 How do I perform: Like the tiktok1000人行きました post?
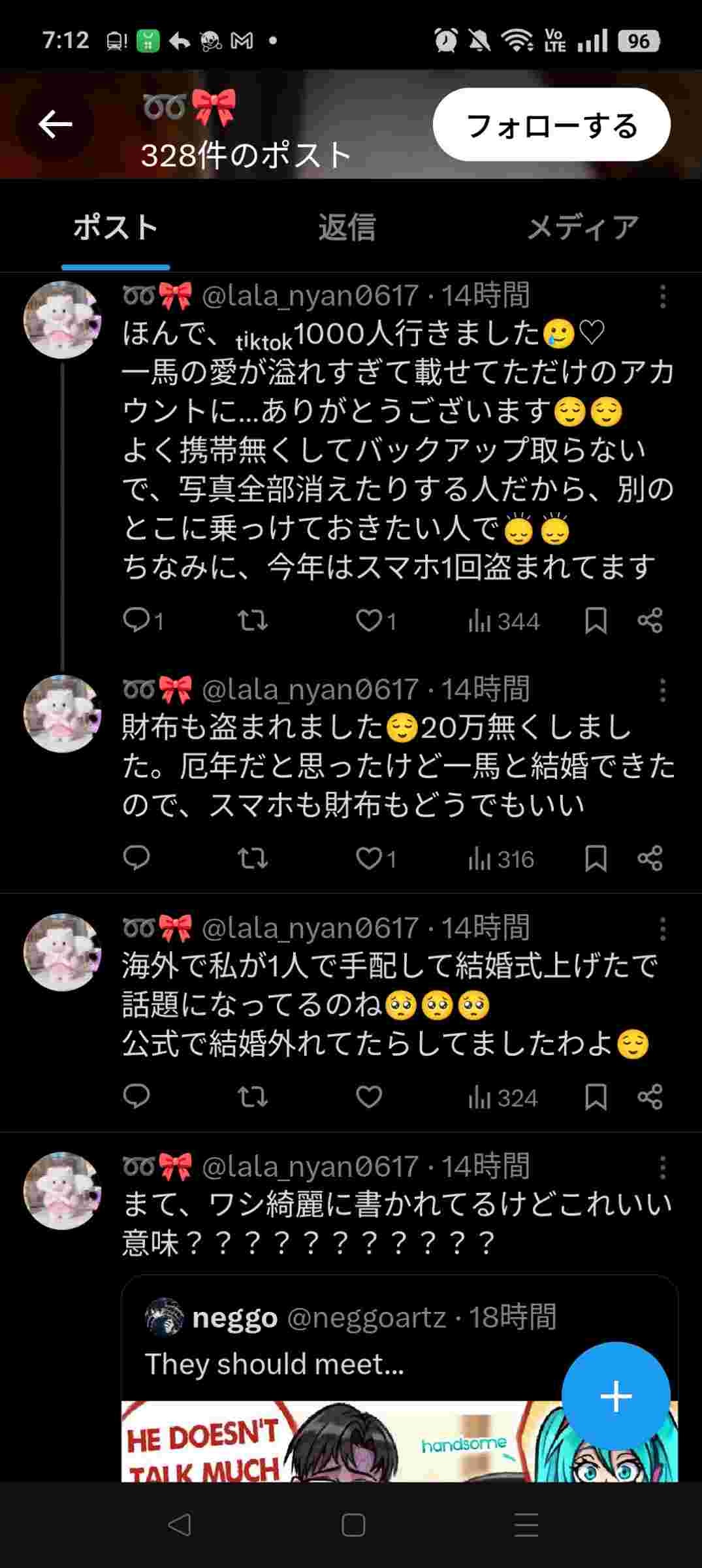(369, 620)
